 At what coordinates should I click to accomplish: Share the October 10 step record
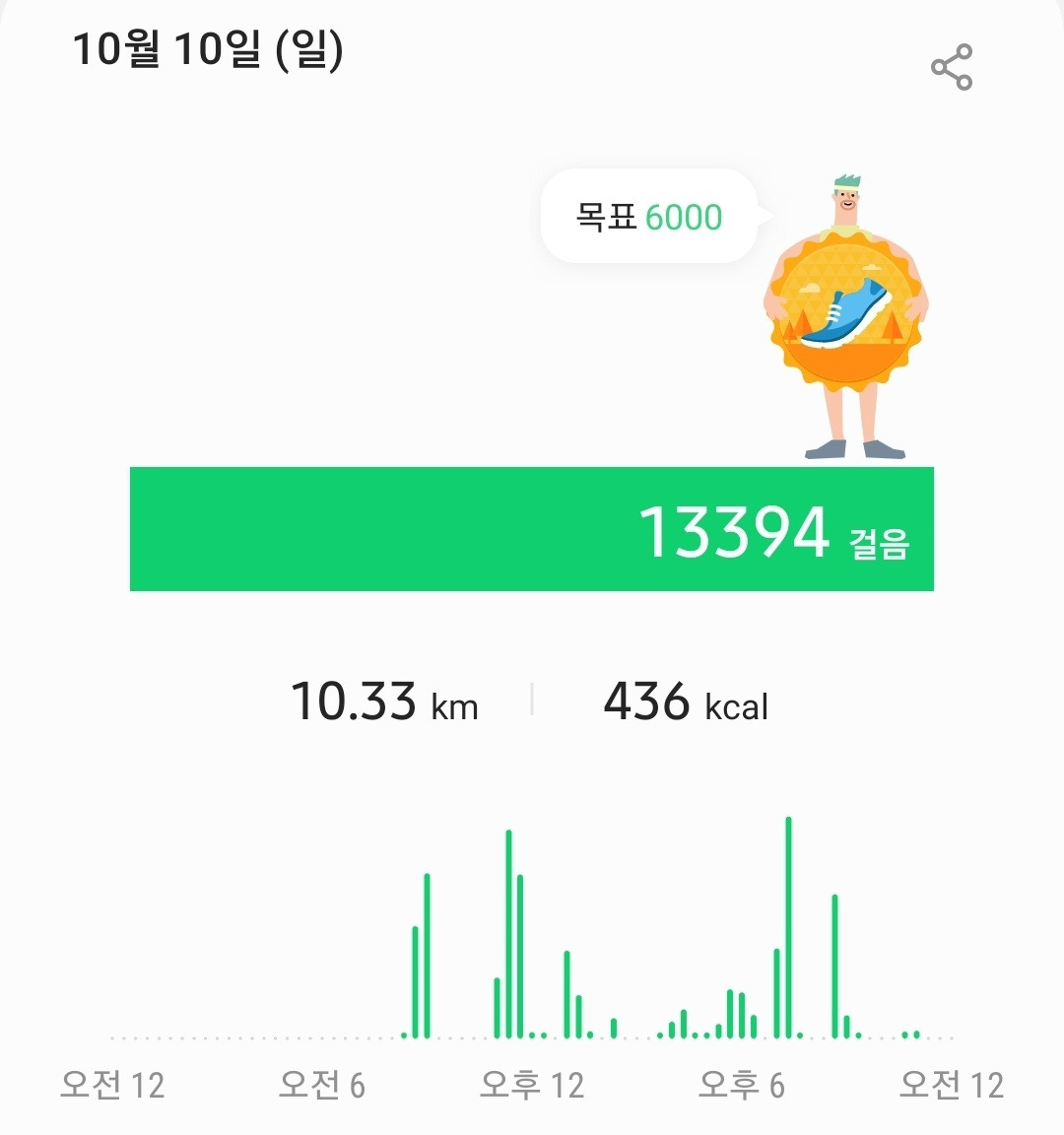[952, 68]
